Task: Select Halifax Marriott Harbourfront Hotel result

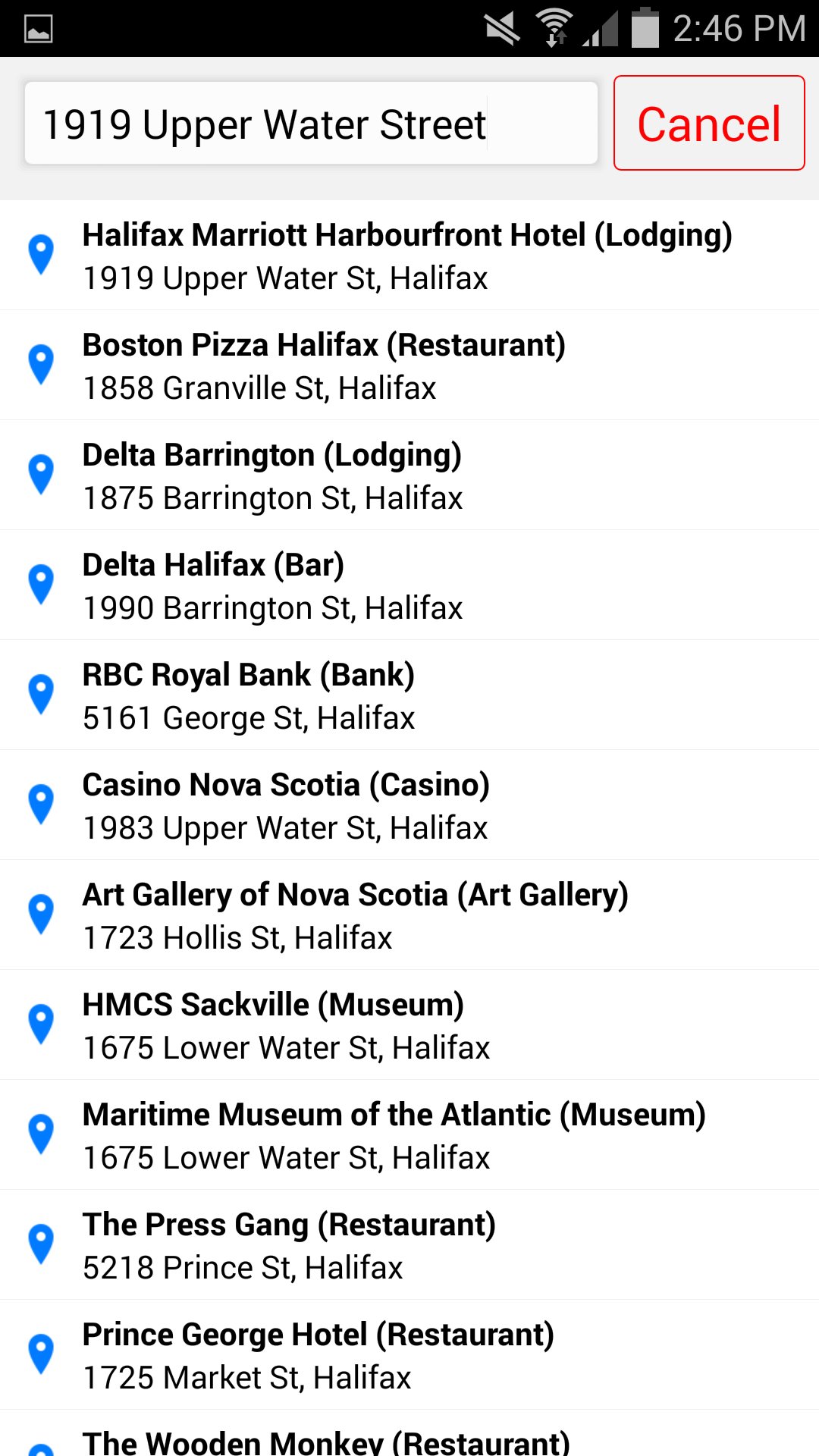Action: pyautogui.click(x=409, y=254)
